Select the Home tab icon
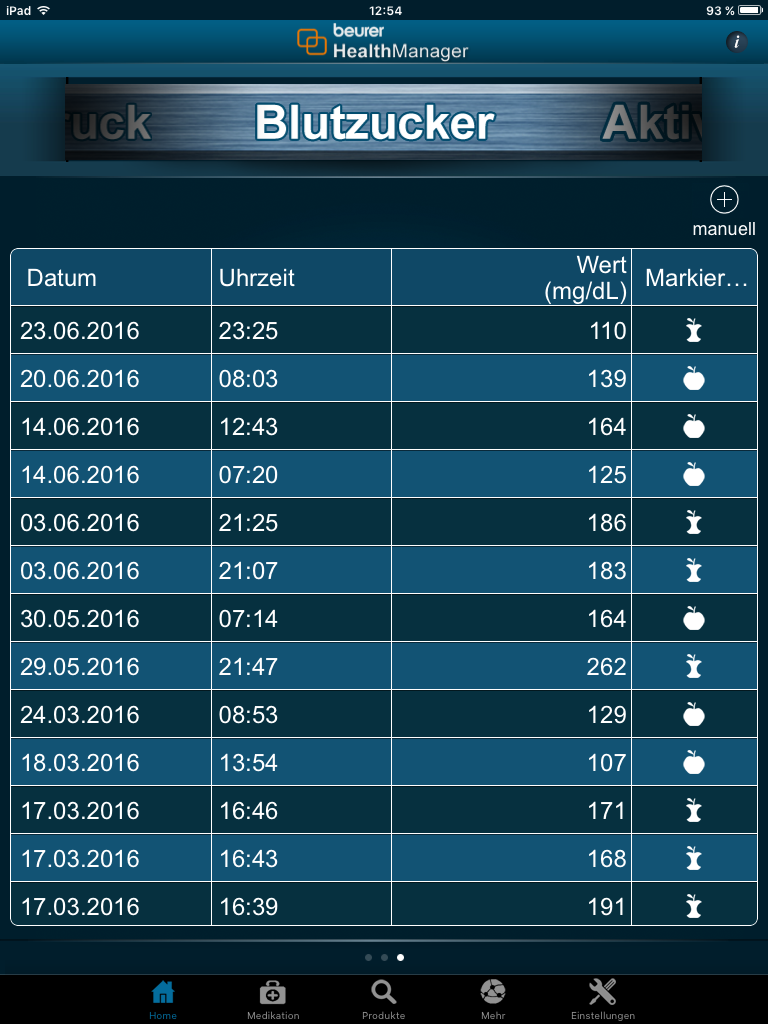This screenshot has width=768, height=1024. pyautogui.click(x=162, y=993)
